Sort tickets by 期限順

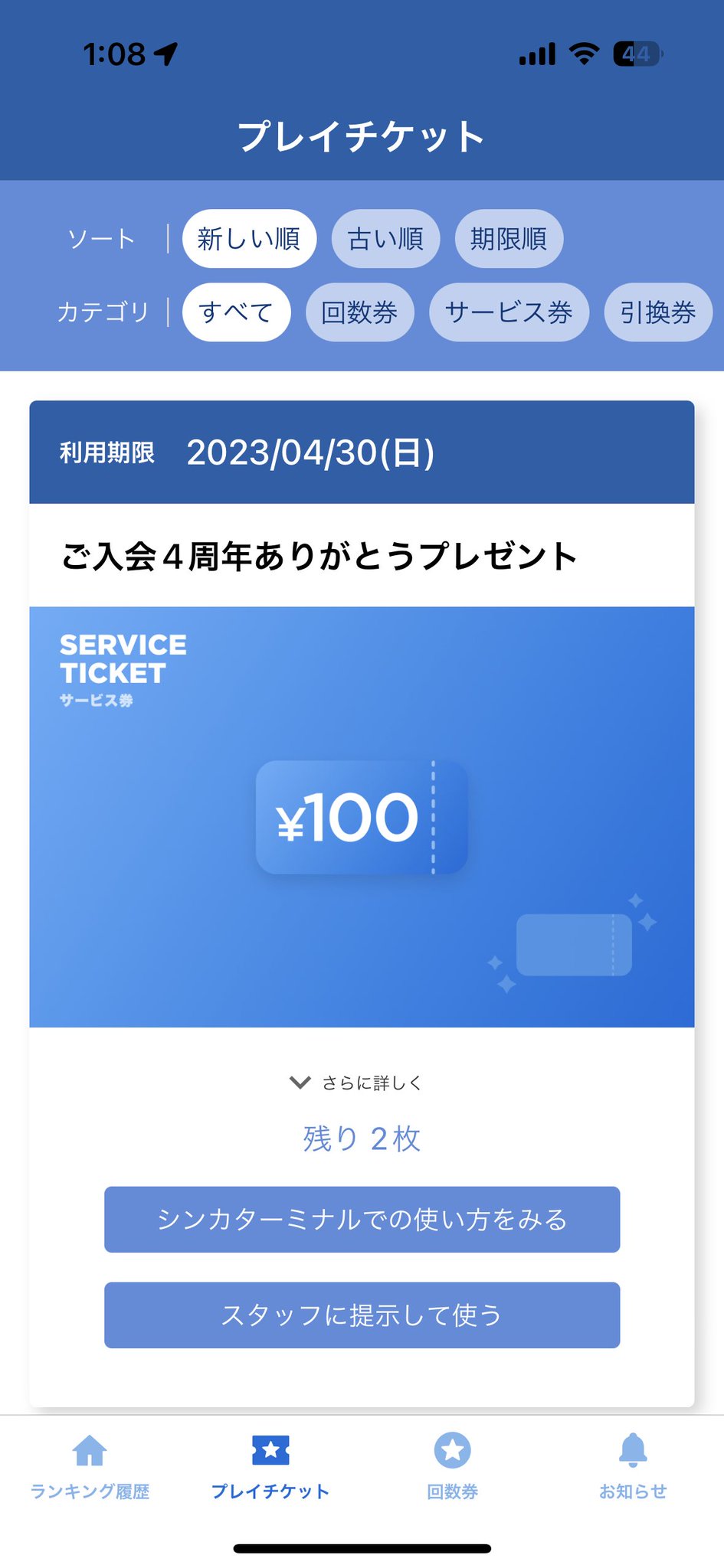(509, 239)
